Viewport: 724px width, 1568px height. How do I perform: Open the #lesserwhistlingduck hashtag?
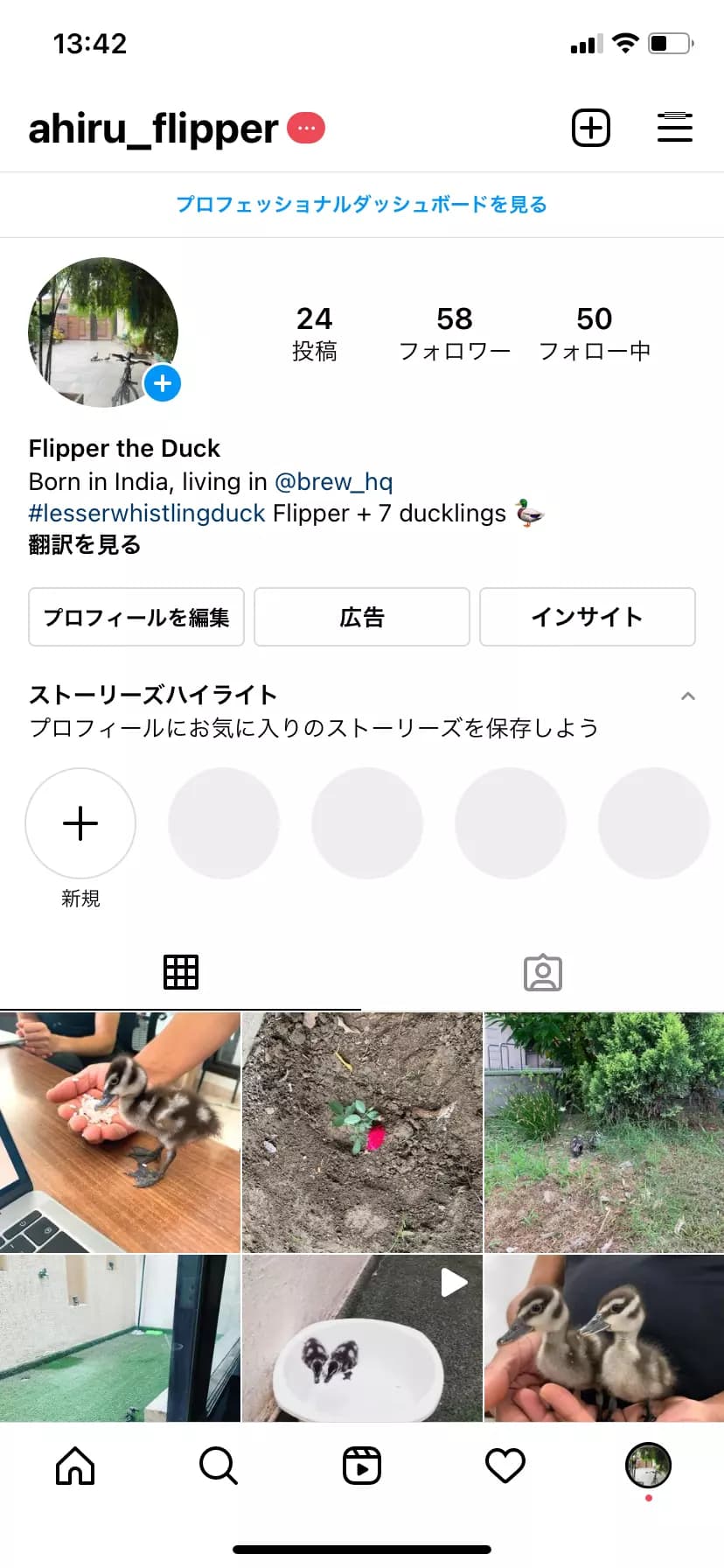(147, 513)
